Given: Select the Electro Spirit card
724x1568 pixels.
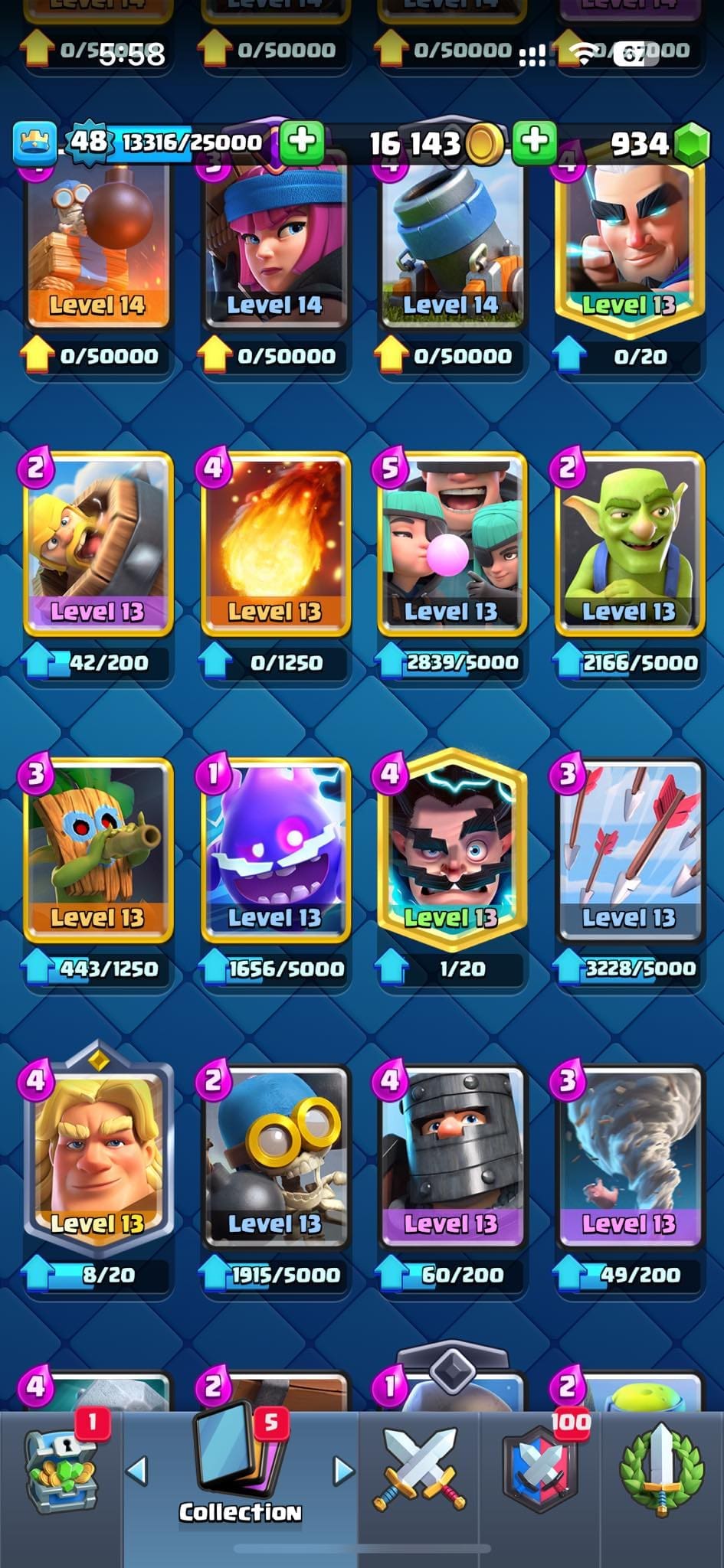Looking at the screenshot, I should tap(275, 850).
